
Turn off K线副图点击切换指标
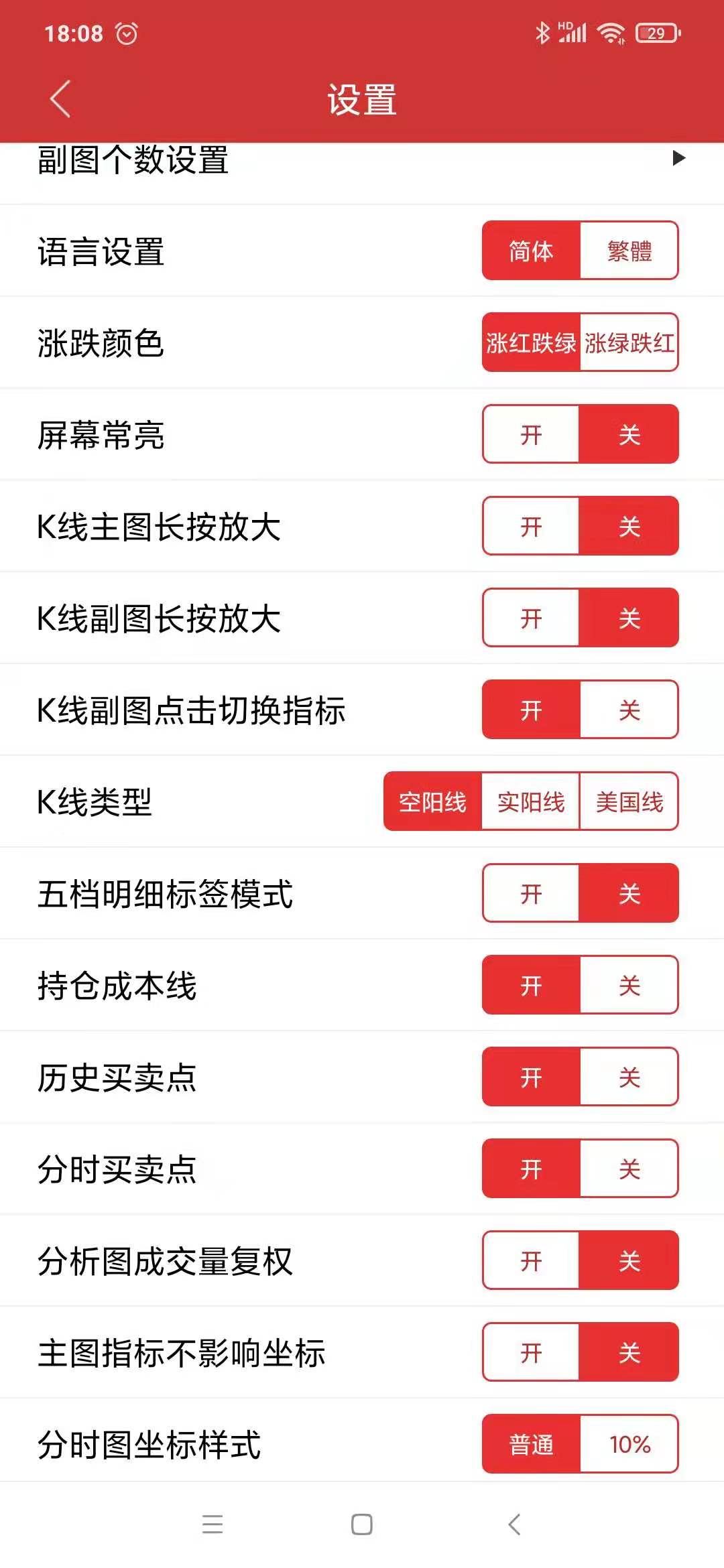point(629,710)
